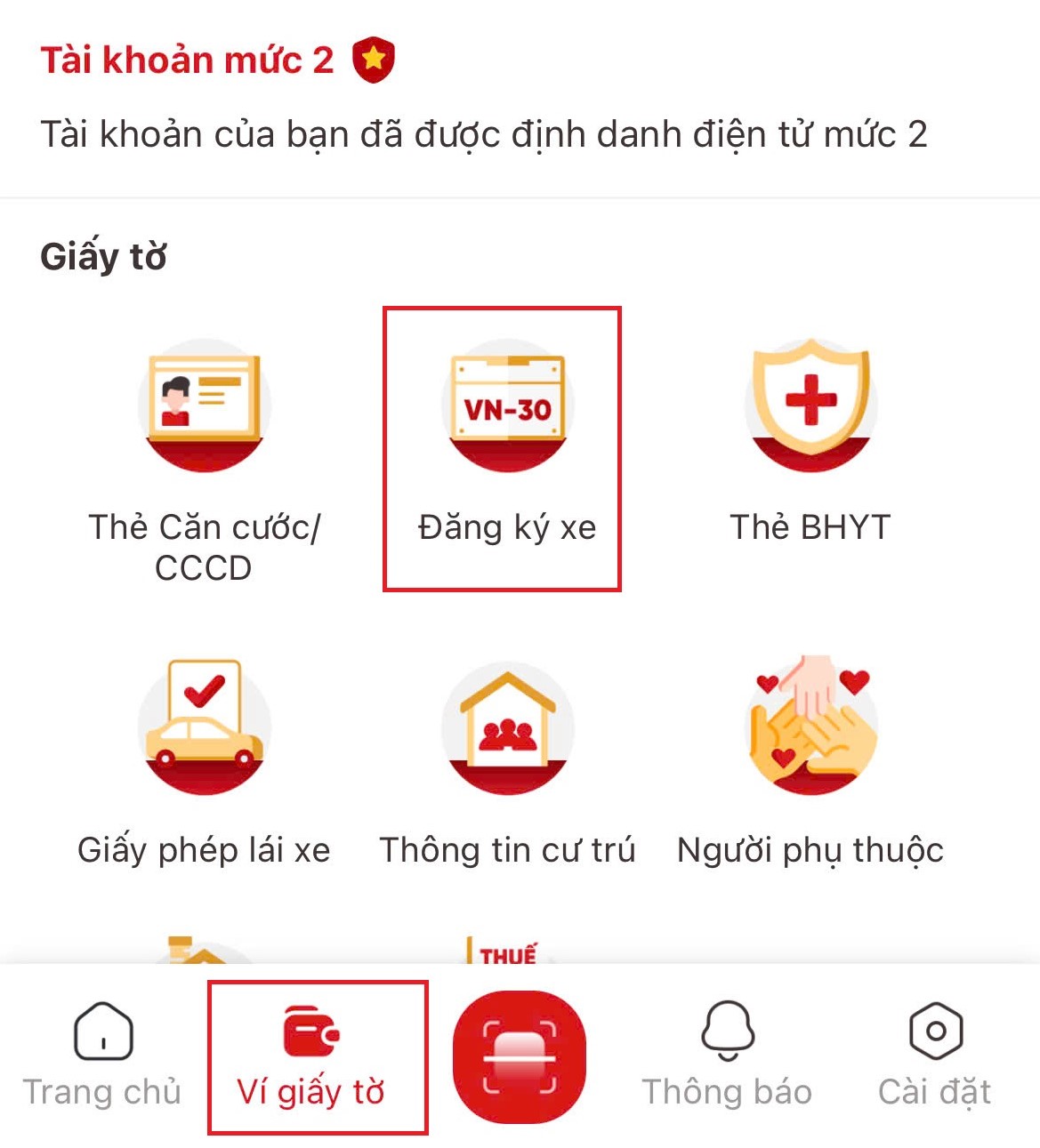Screen dimensions: 1040x1148
Task: Tap the account verification description text
Action: [x=485, y=133]
